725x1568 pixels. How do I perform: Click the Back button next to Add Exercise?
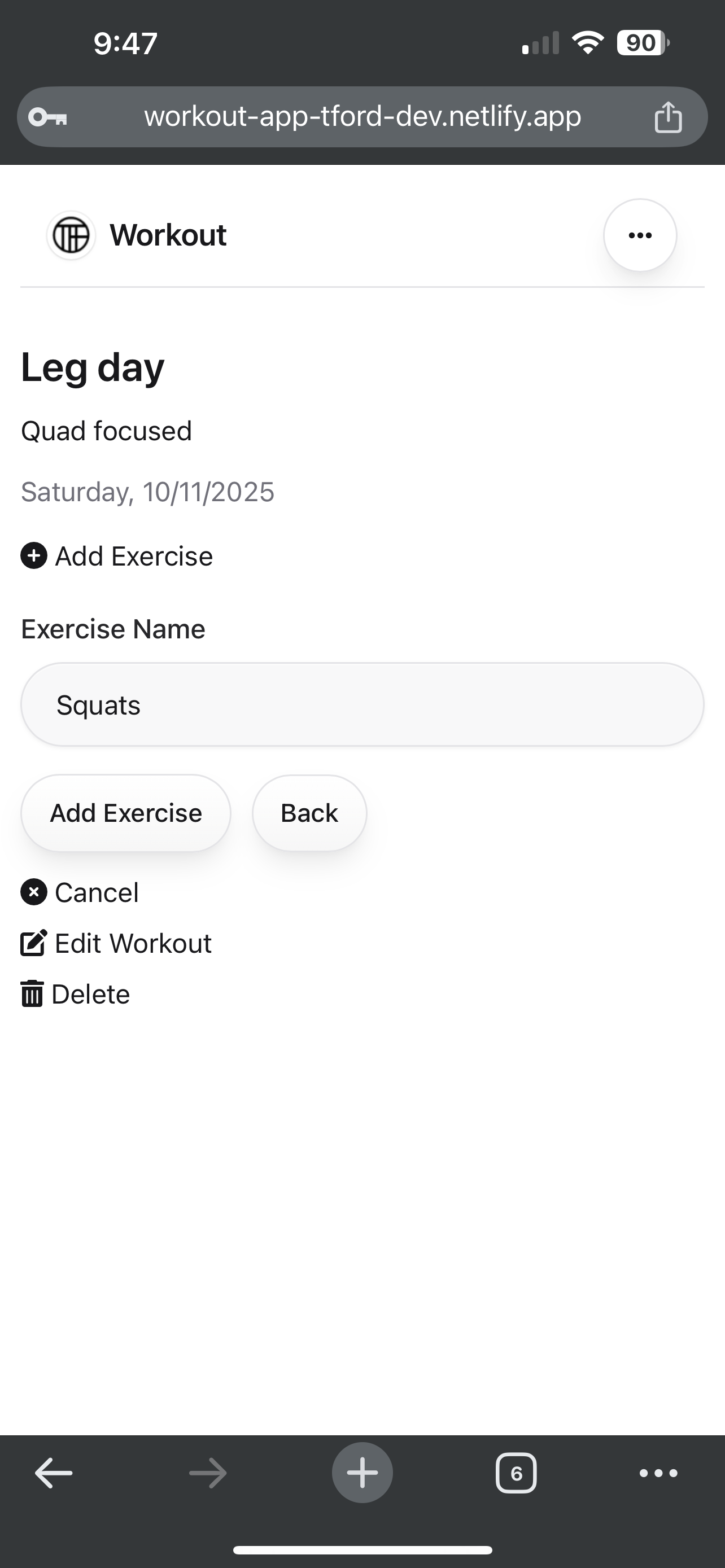click(x=309, y=812)
